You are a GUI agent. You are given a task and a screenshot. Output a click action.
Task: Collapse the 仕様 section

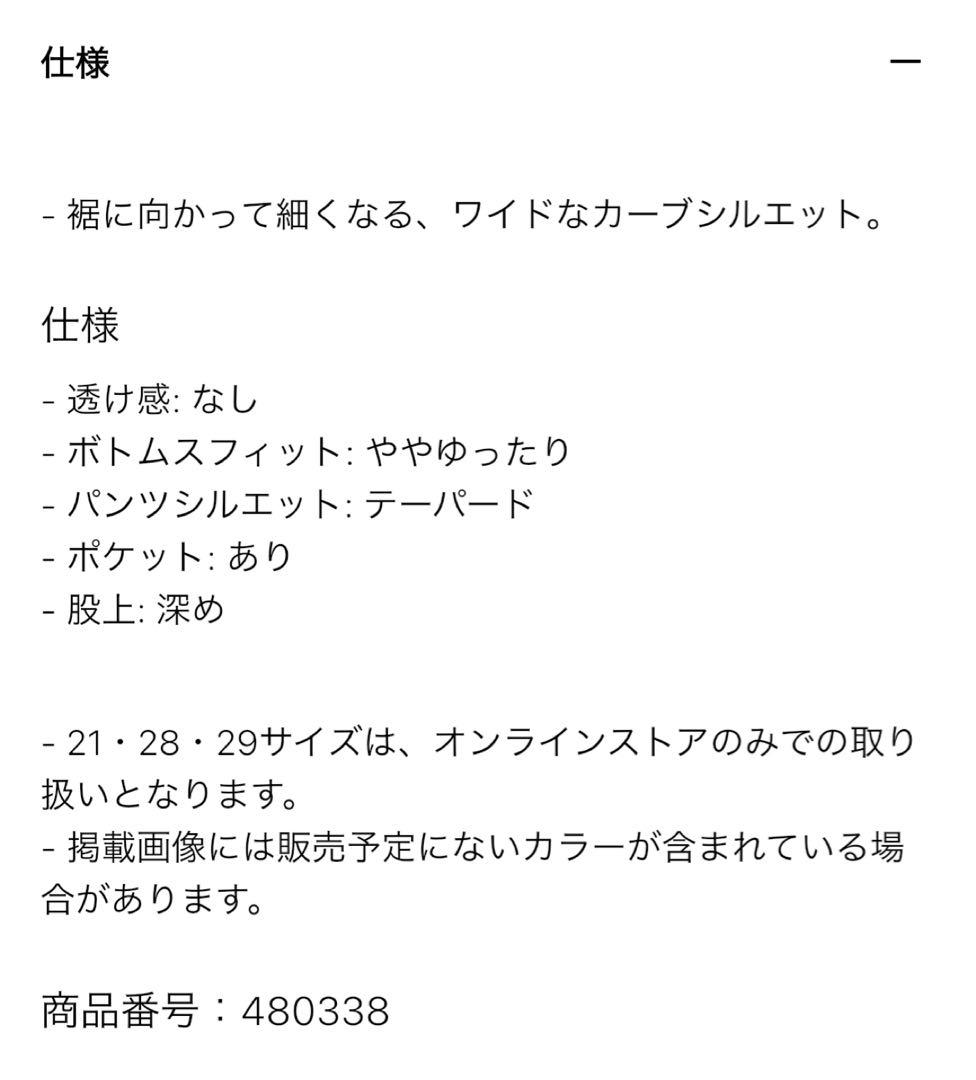click(x=904, y=62)
